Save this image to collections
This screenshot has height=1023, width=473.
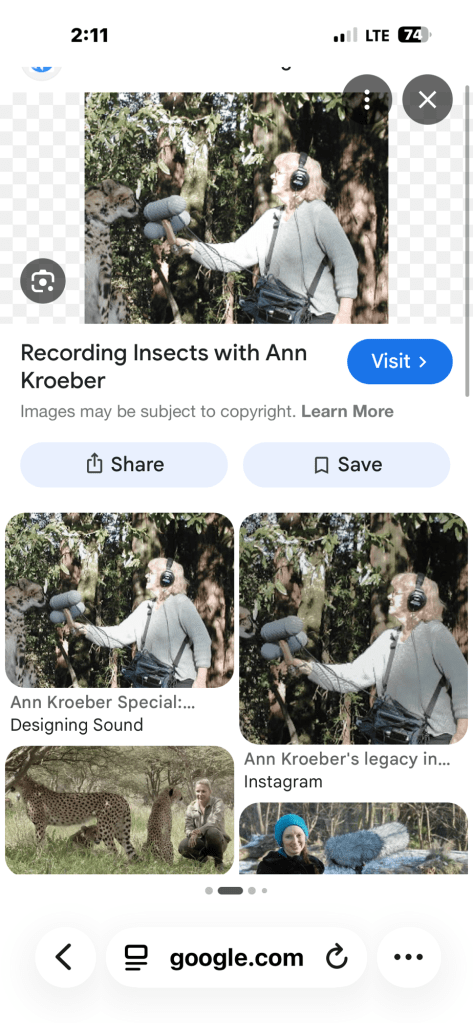(346, 465)
